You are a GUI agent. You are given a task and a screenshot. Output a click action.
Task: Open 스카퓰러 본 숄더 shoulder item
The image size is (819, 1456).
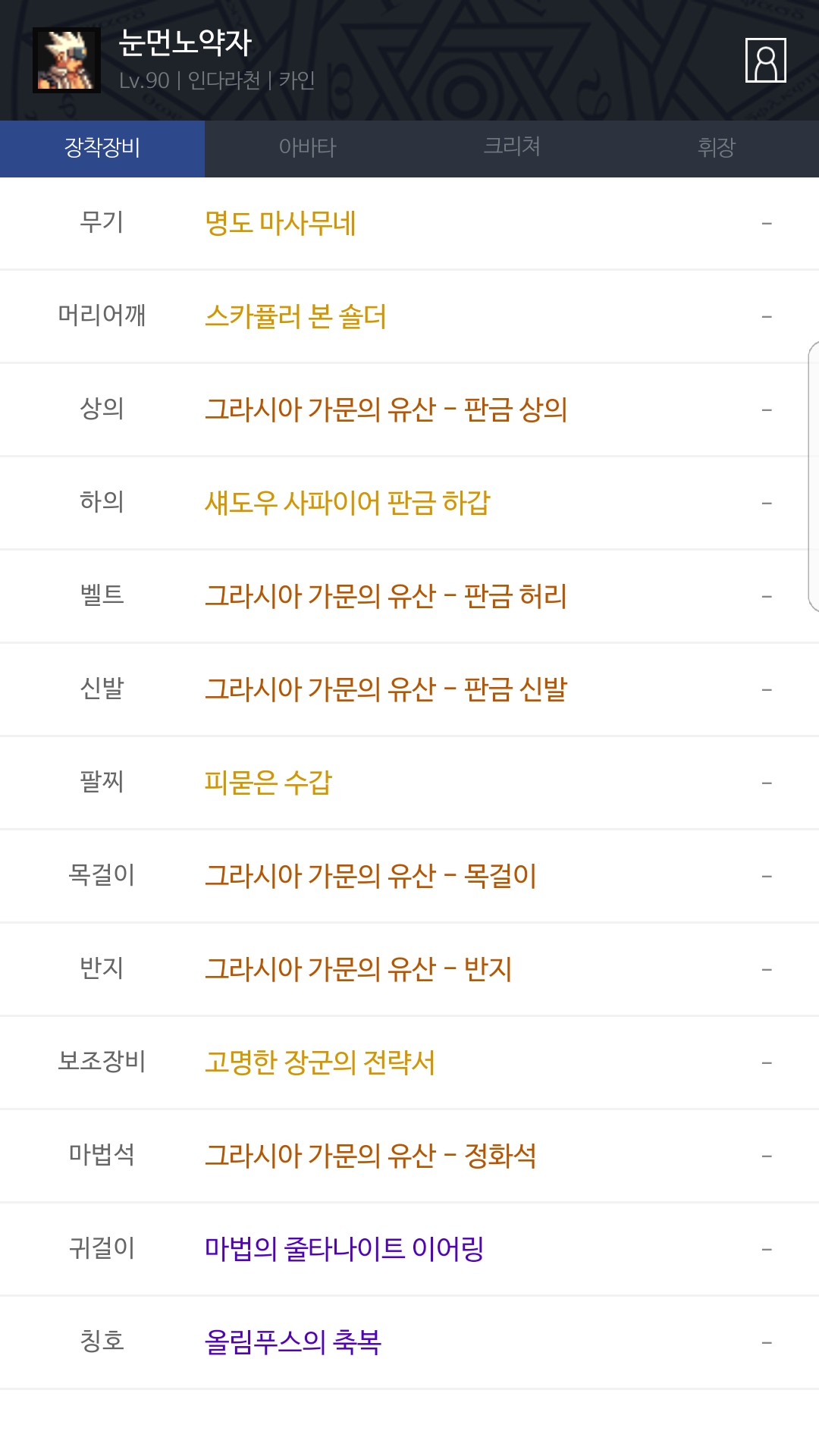pos(296,316)
